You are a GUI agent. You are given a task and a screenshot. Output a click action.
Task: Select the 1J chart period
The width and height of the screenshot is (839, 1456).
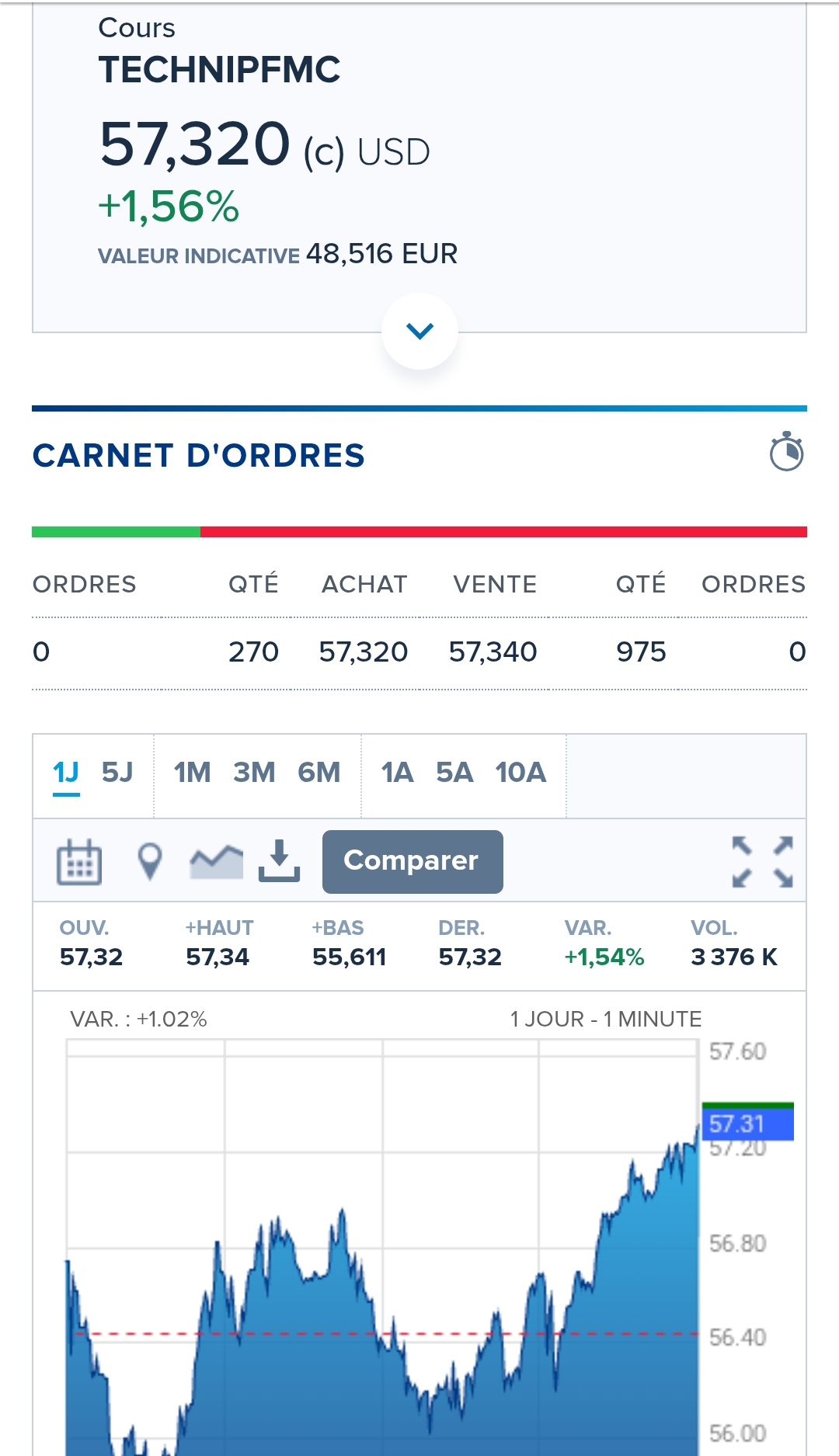click(x=66, y=773)
